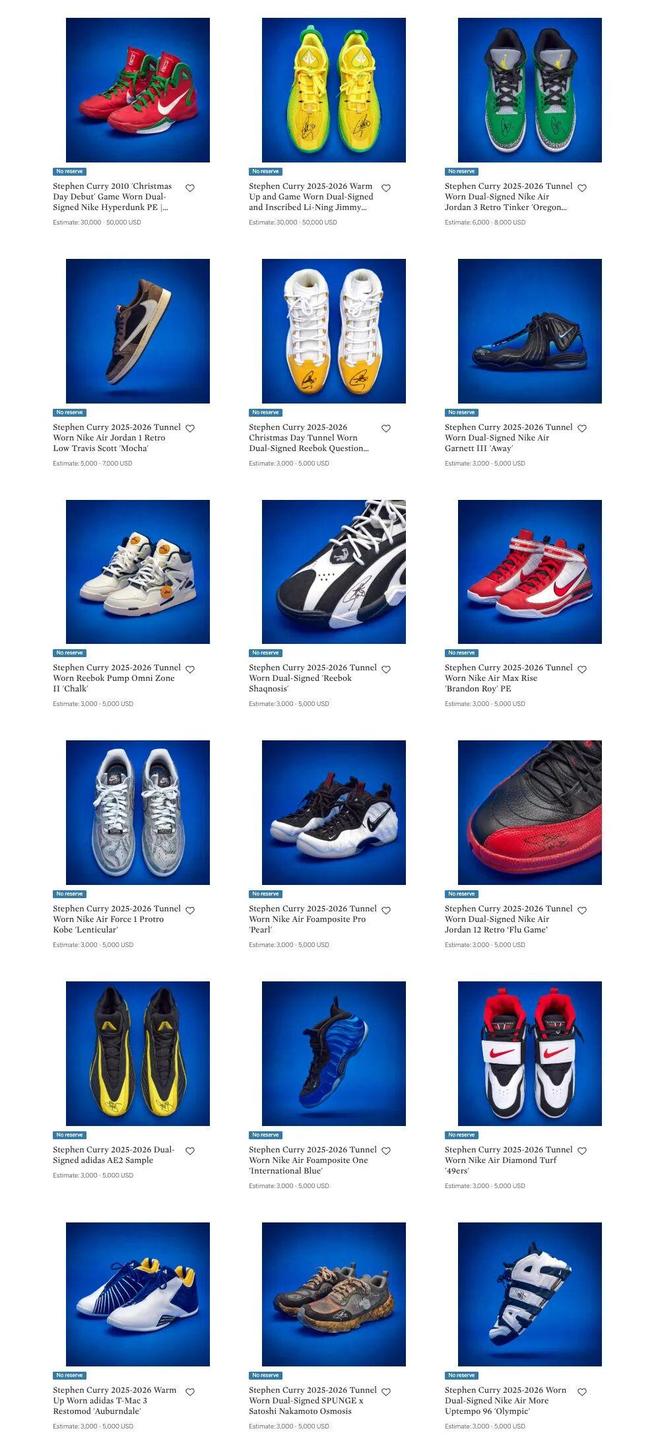This screenshot has width=660, height=1445.
Task: Open the Christmas Day Debut Nike Hyperdunk lot
Action: point(137,90)
